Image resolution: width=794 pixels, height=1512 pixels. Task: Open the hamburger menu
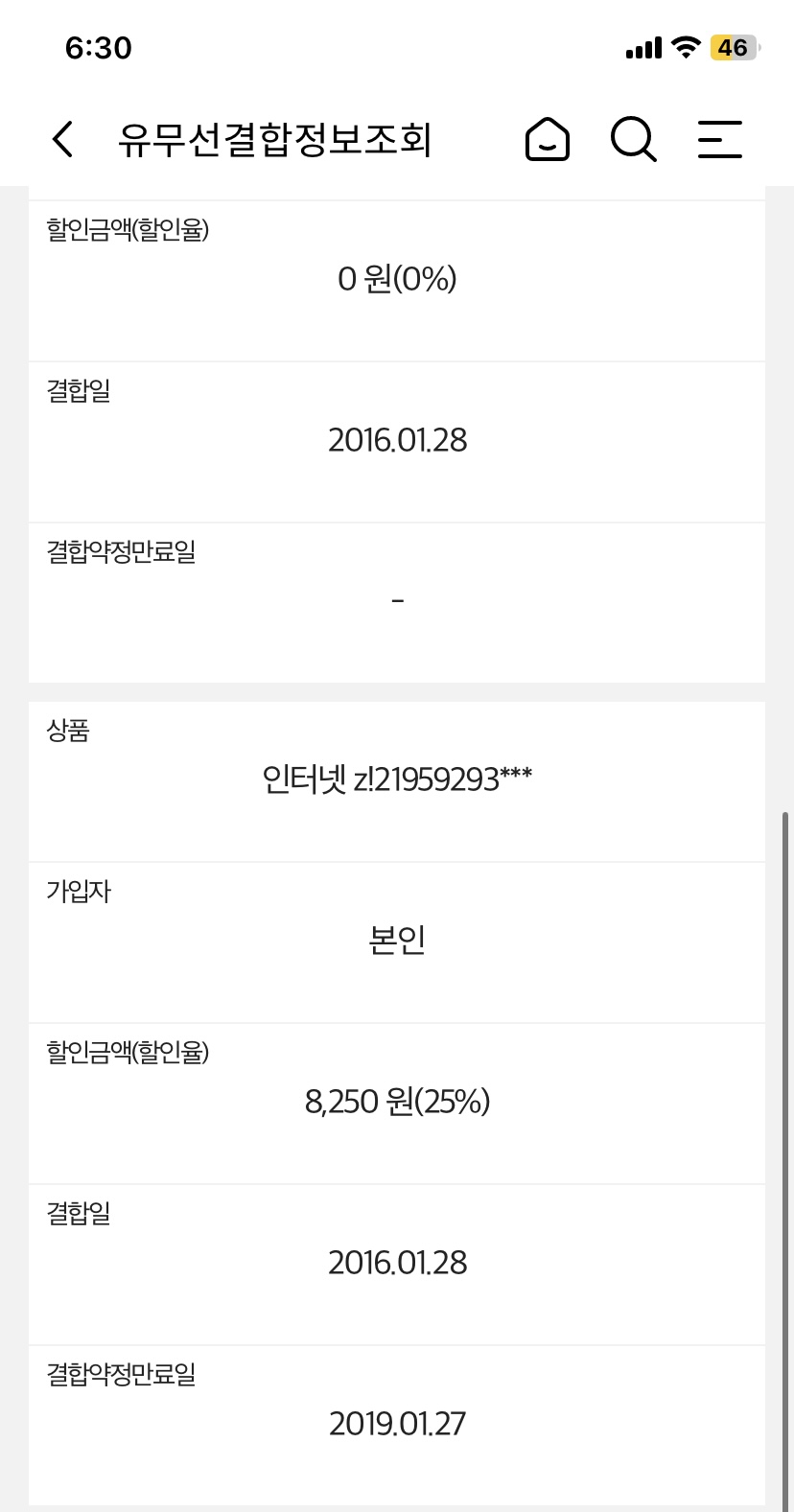tap(719, 140)
